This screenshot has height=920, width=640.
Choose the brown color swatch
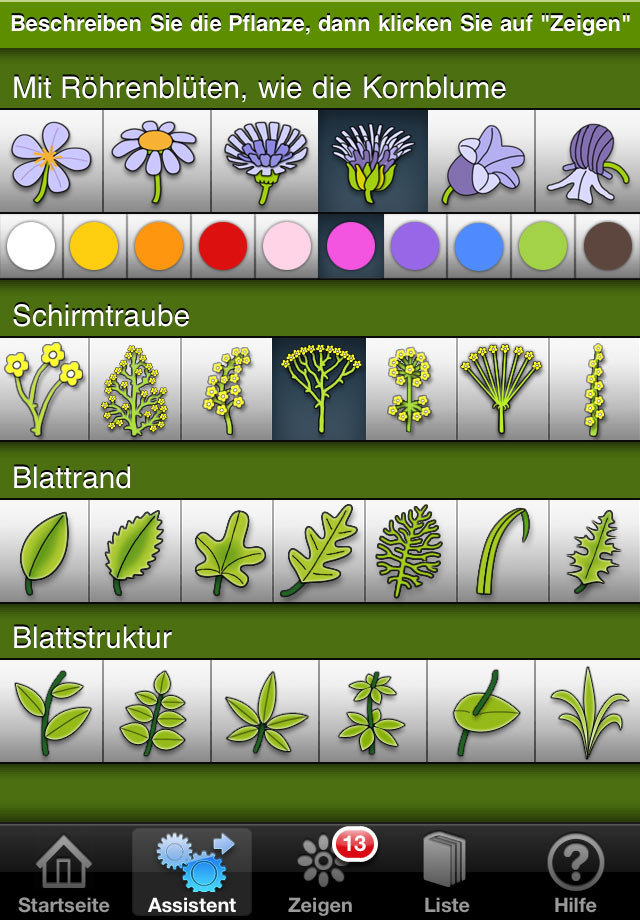pyautogui.click(x=606, y=246)
